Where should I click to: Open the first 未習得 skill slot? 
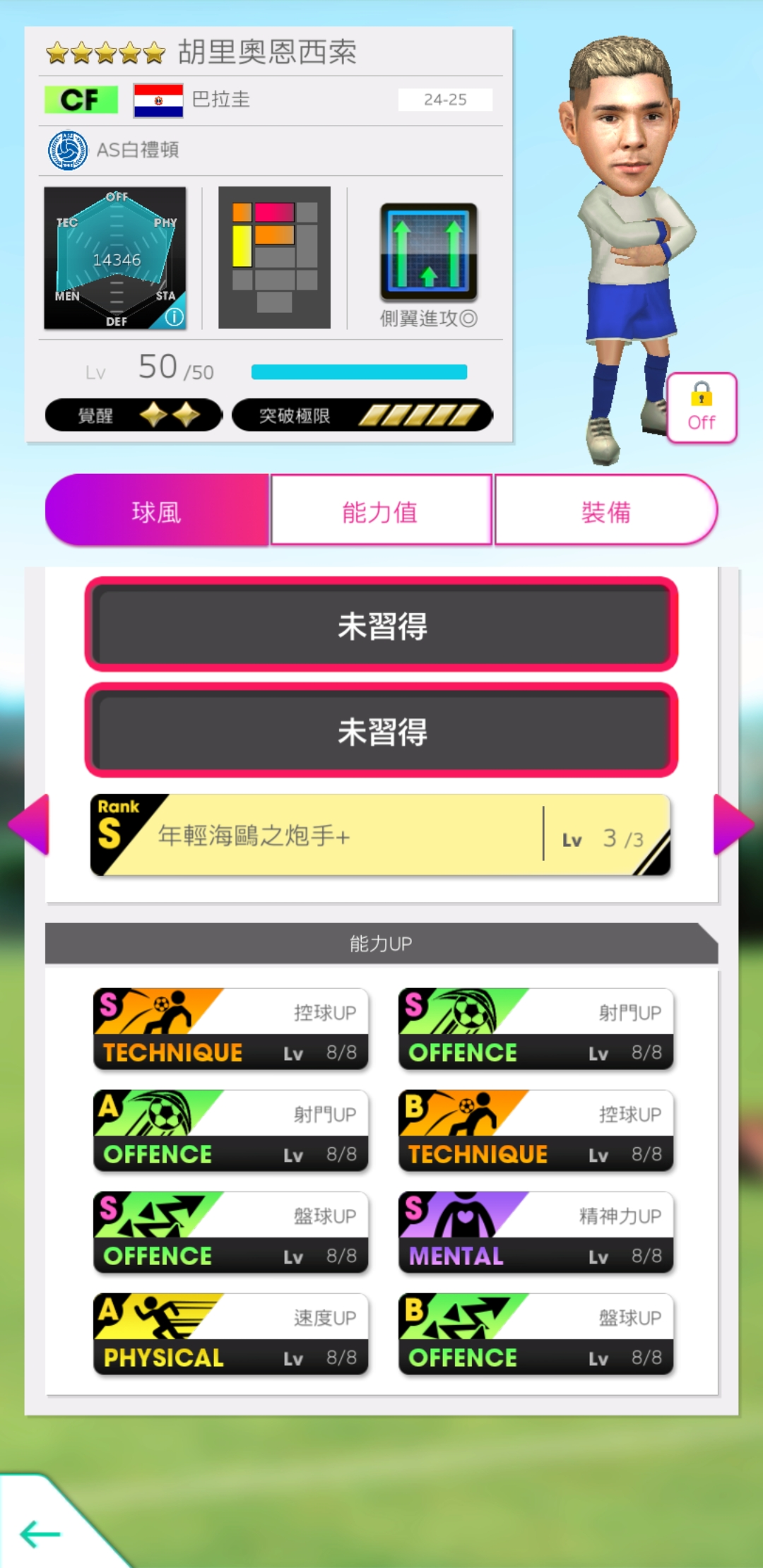(x=381, y=625)
